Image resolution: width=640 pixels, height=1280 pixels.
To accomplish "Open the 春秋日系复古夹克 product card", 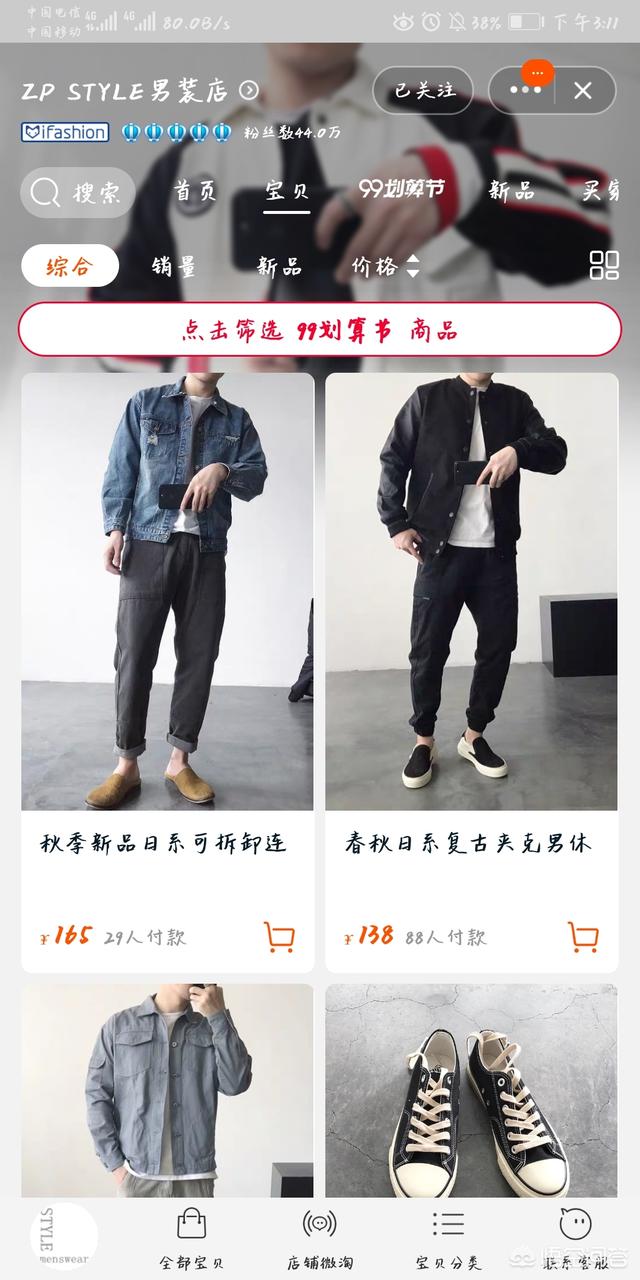I will [471, 673].
